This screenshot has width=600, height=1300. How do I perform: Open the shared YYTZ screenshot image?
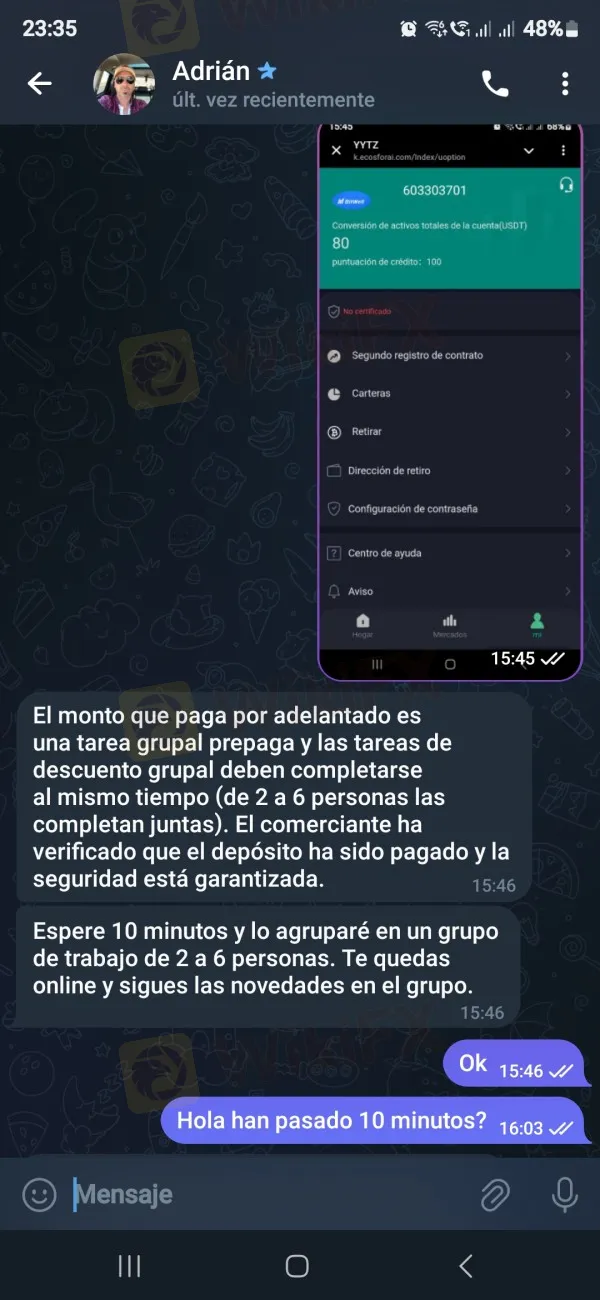[450, 400]
